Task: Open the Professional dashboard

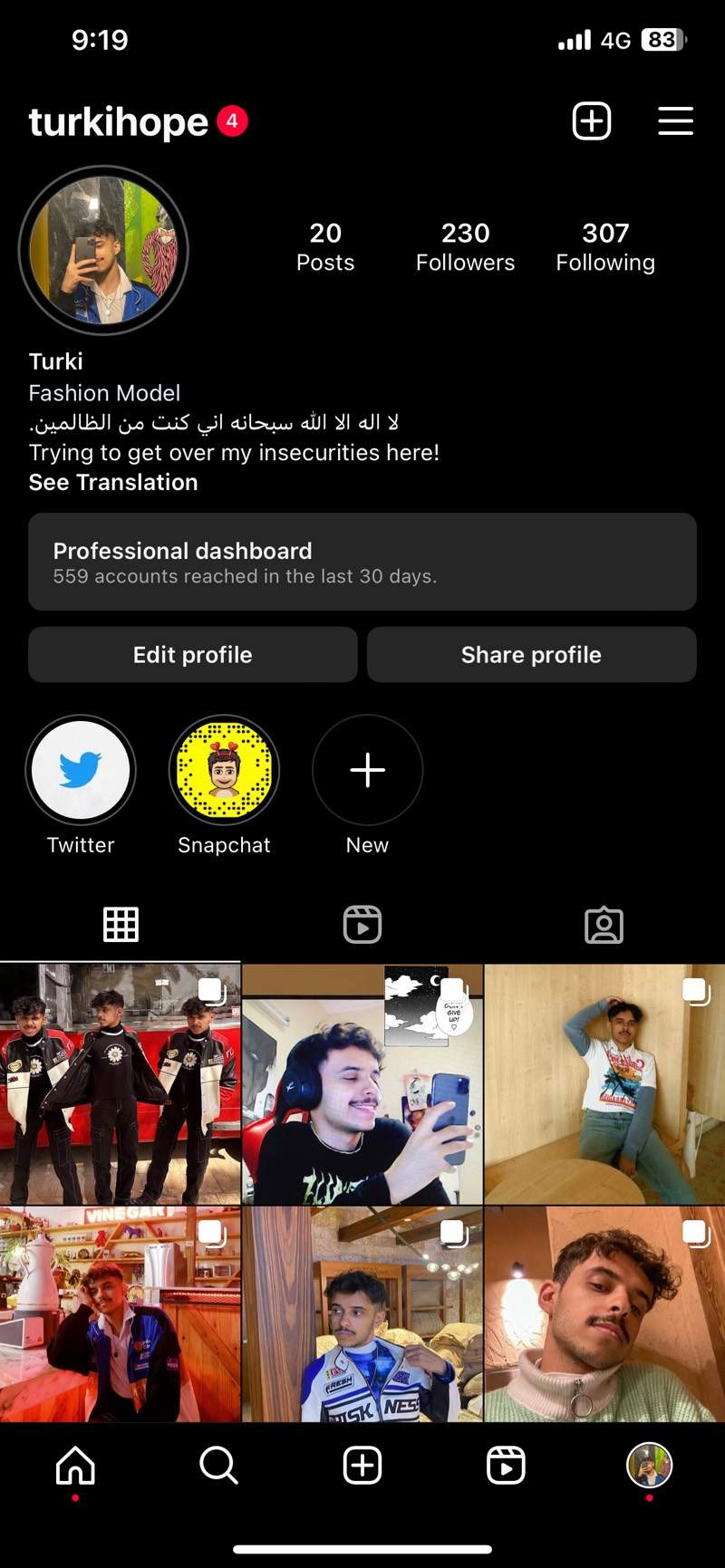Action: click(x=362, y=562)
